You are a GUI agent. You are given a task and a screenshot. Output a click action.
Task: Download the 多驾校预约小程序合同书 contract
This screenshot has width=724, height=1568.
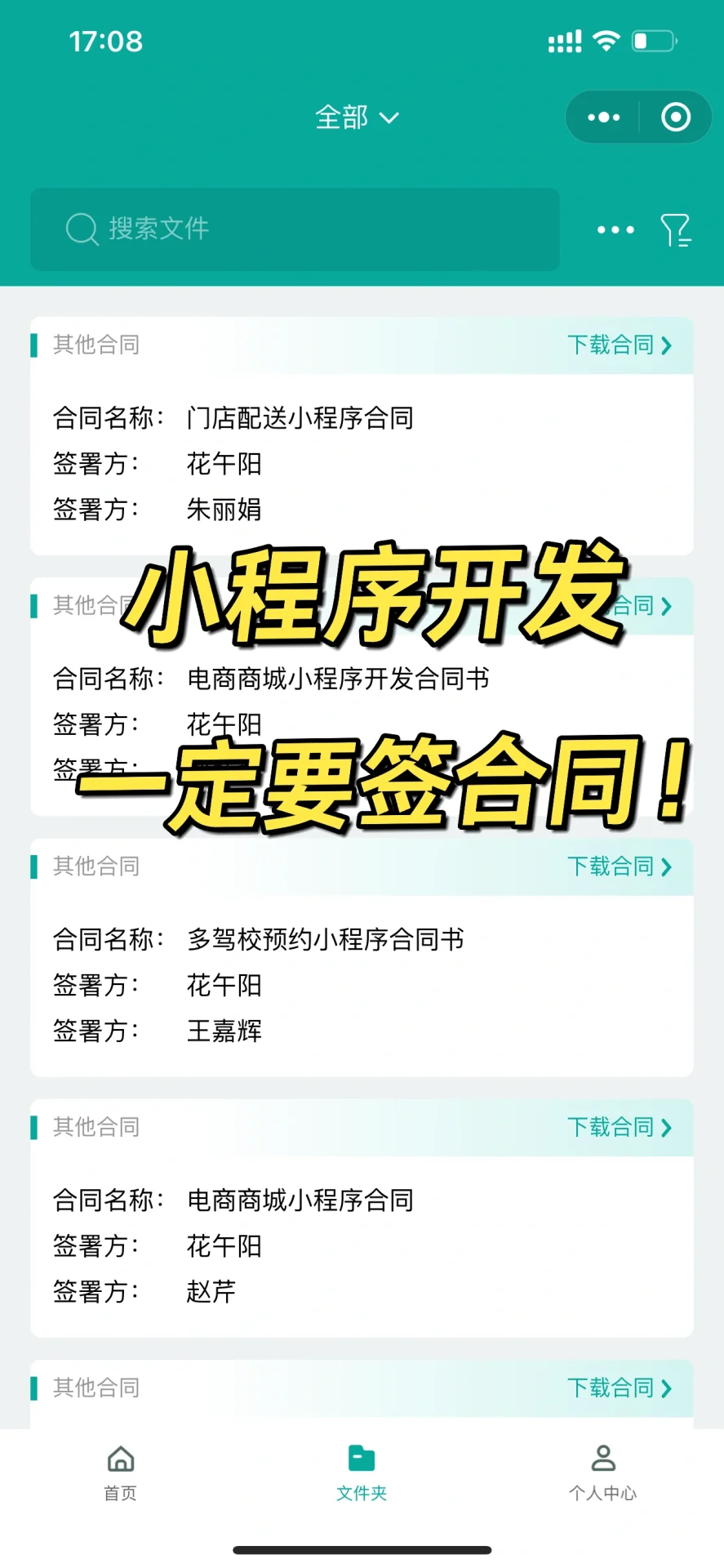619,866
